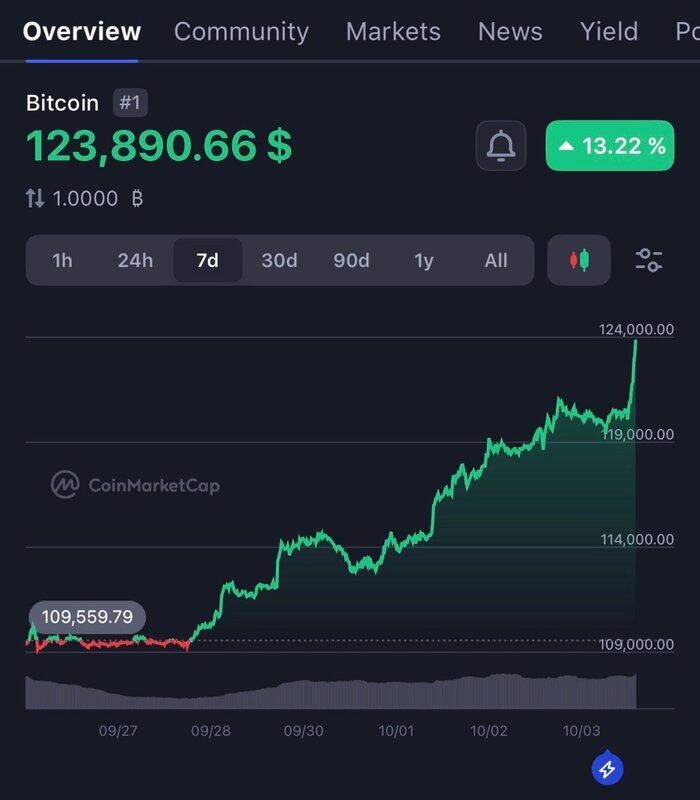Switch to the Community tab
The height and width of the screenshot is (800, 700).
(x=241, y=31)
